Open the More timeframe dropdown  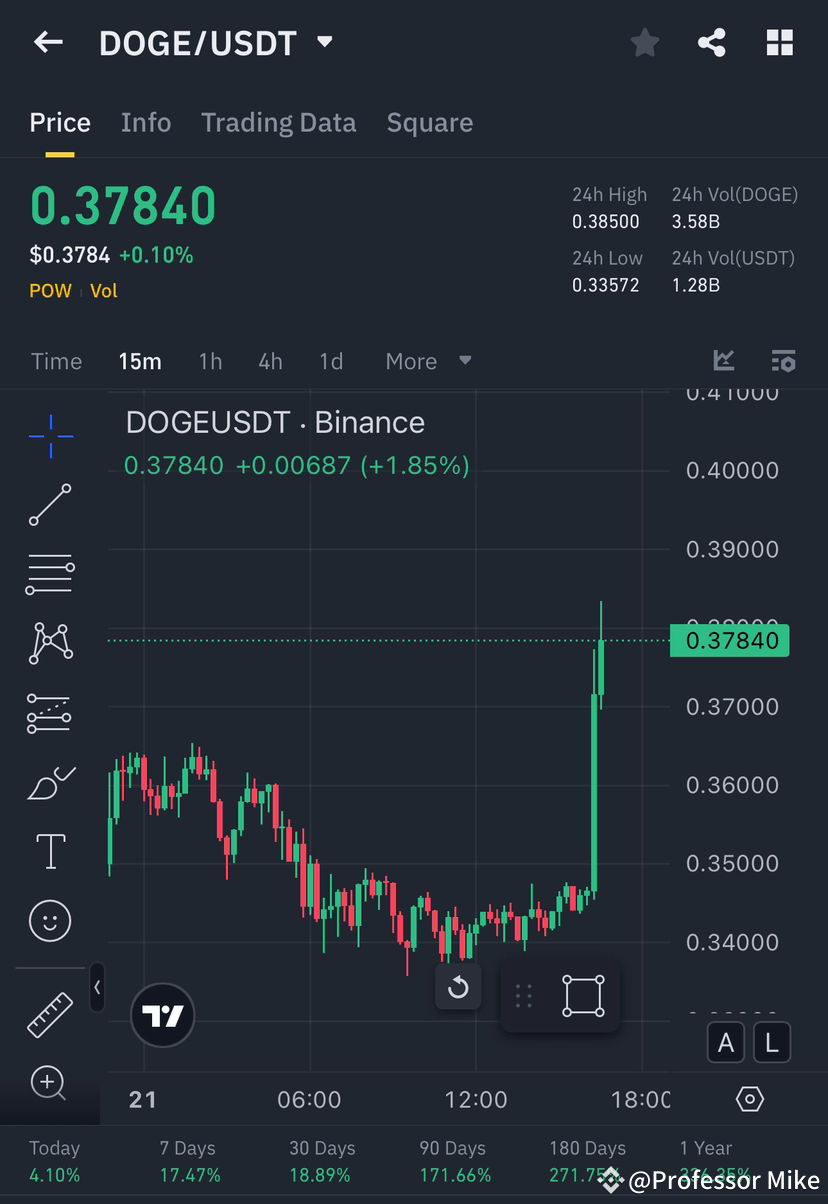(x=427, y=361)
